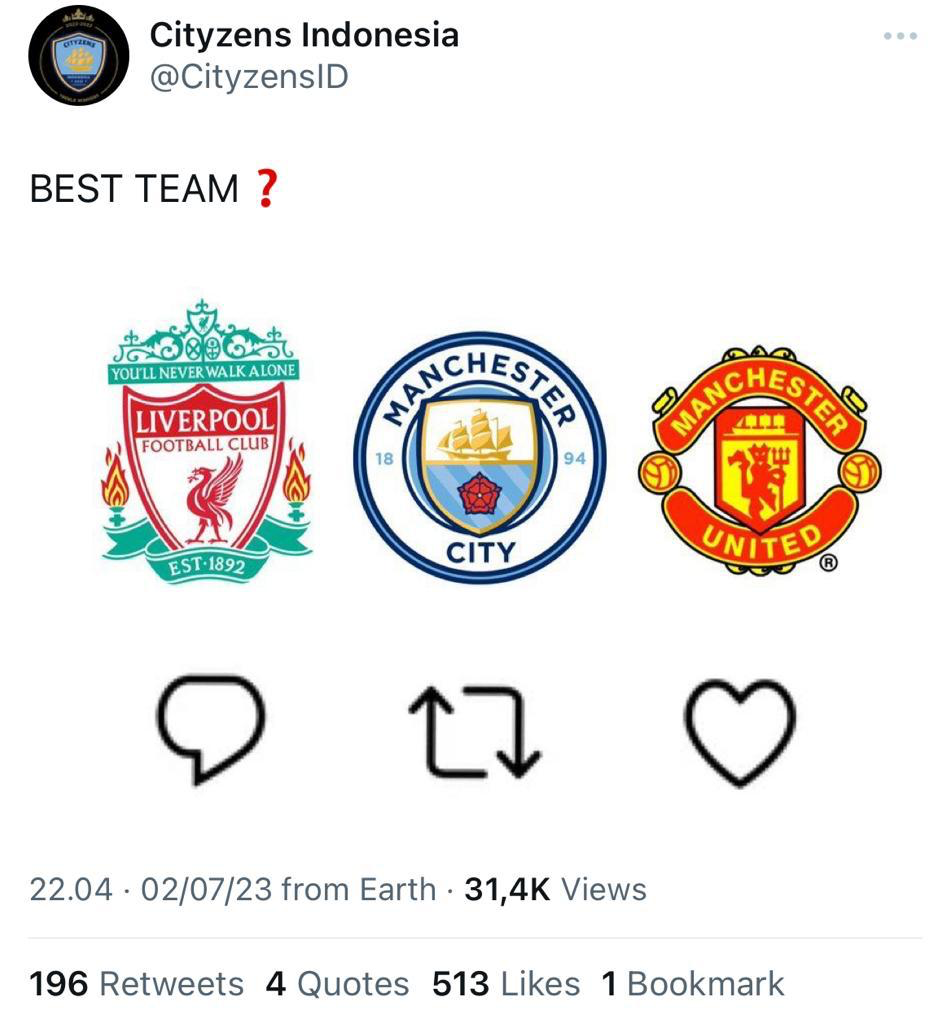Open the 31,4K Views analytics
952x1024 pixels.
[x=555, y=889]
